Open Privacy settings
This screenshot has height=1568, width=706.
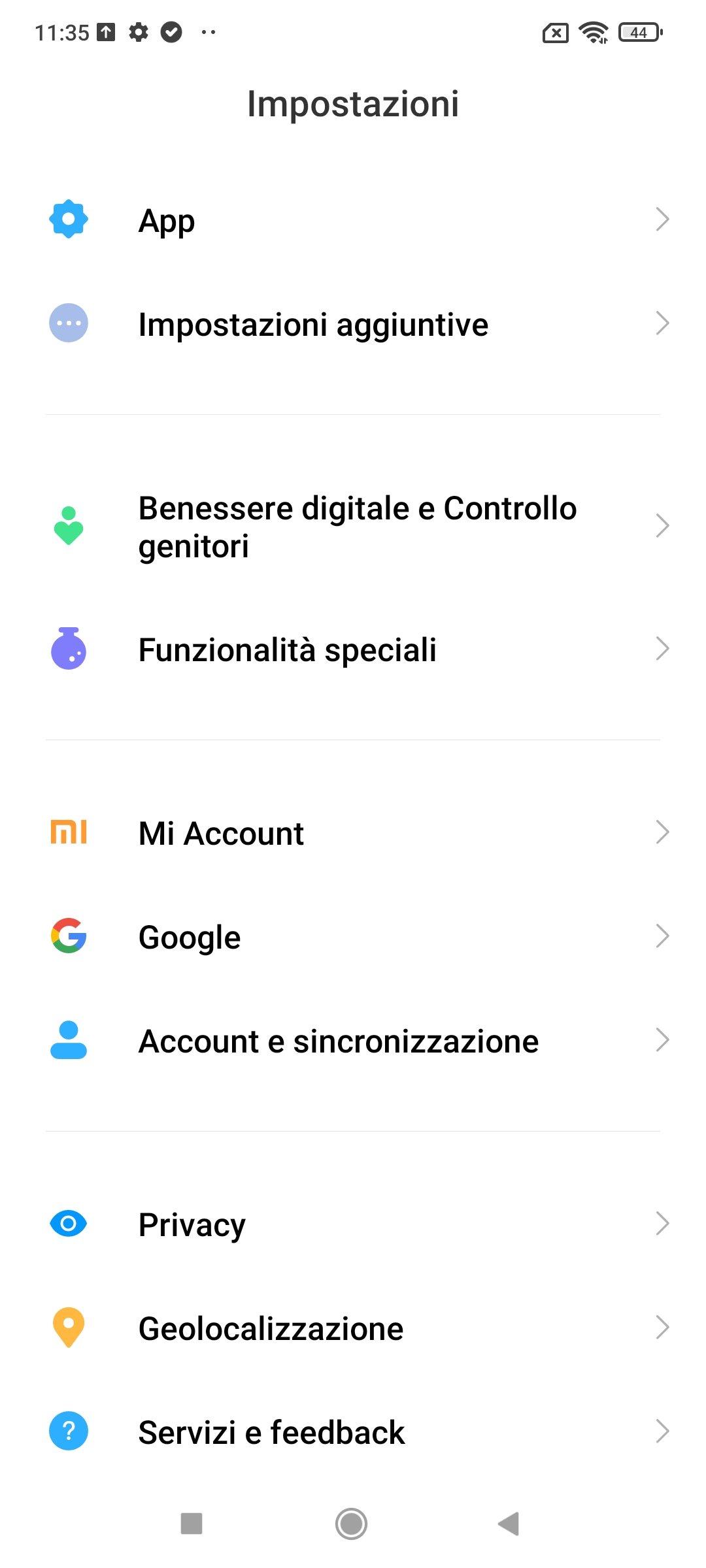coord(353,1224)
